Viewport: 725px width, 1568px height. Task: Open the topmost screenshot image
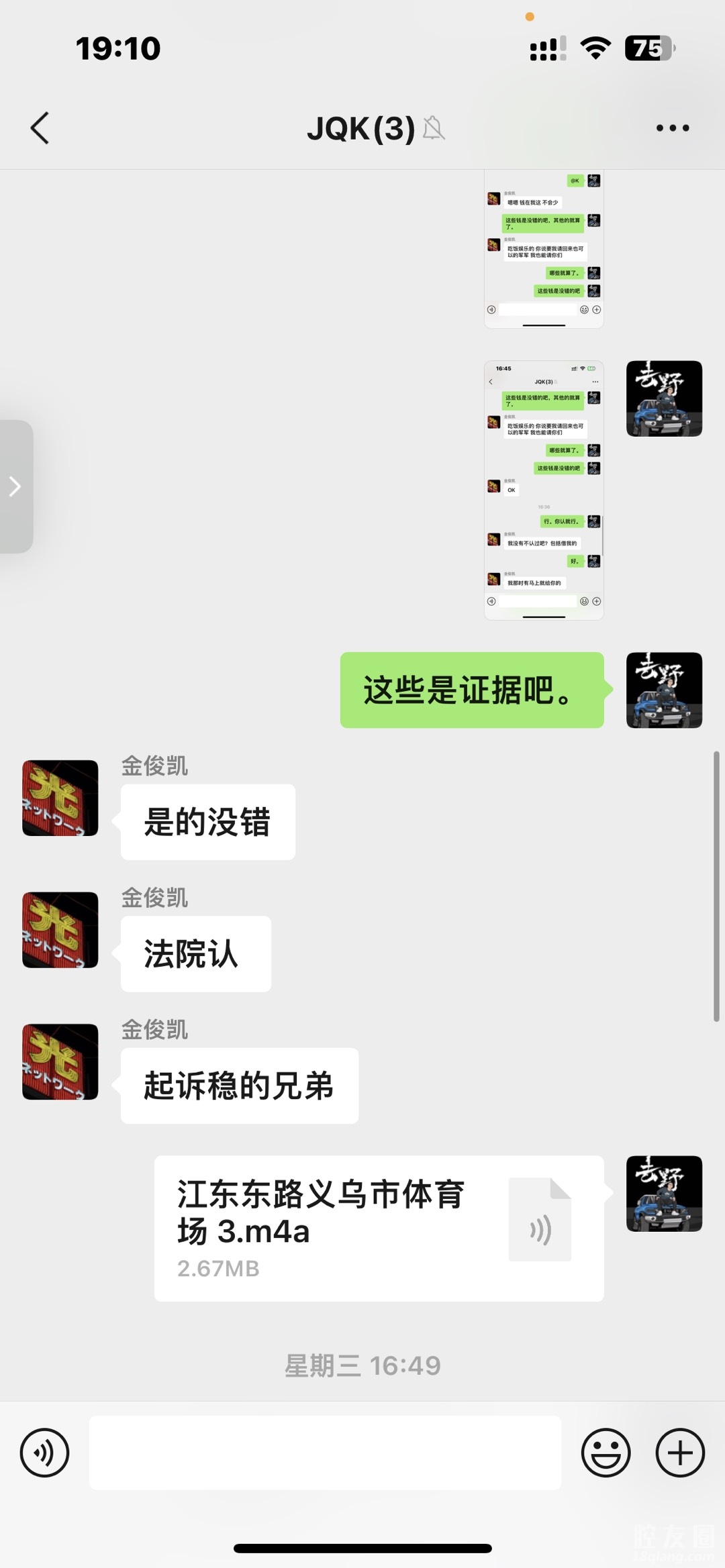pos(544,249)
